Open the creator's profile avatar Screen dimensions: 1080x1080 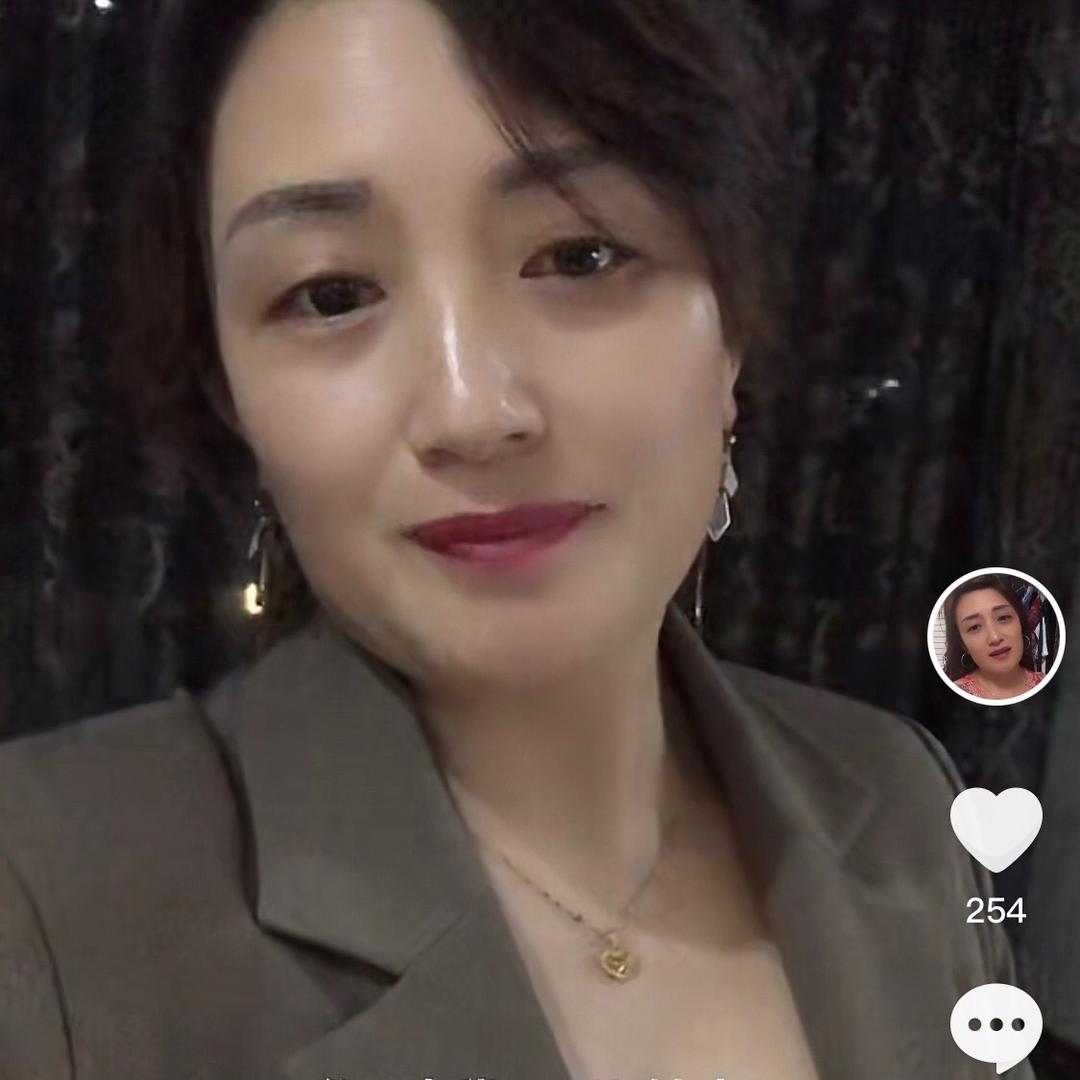[x=996, y=637]
